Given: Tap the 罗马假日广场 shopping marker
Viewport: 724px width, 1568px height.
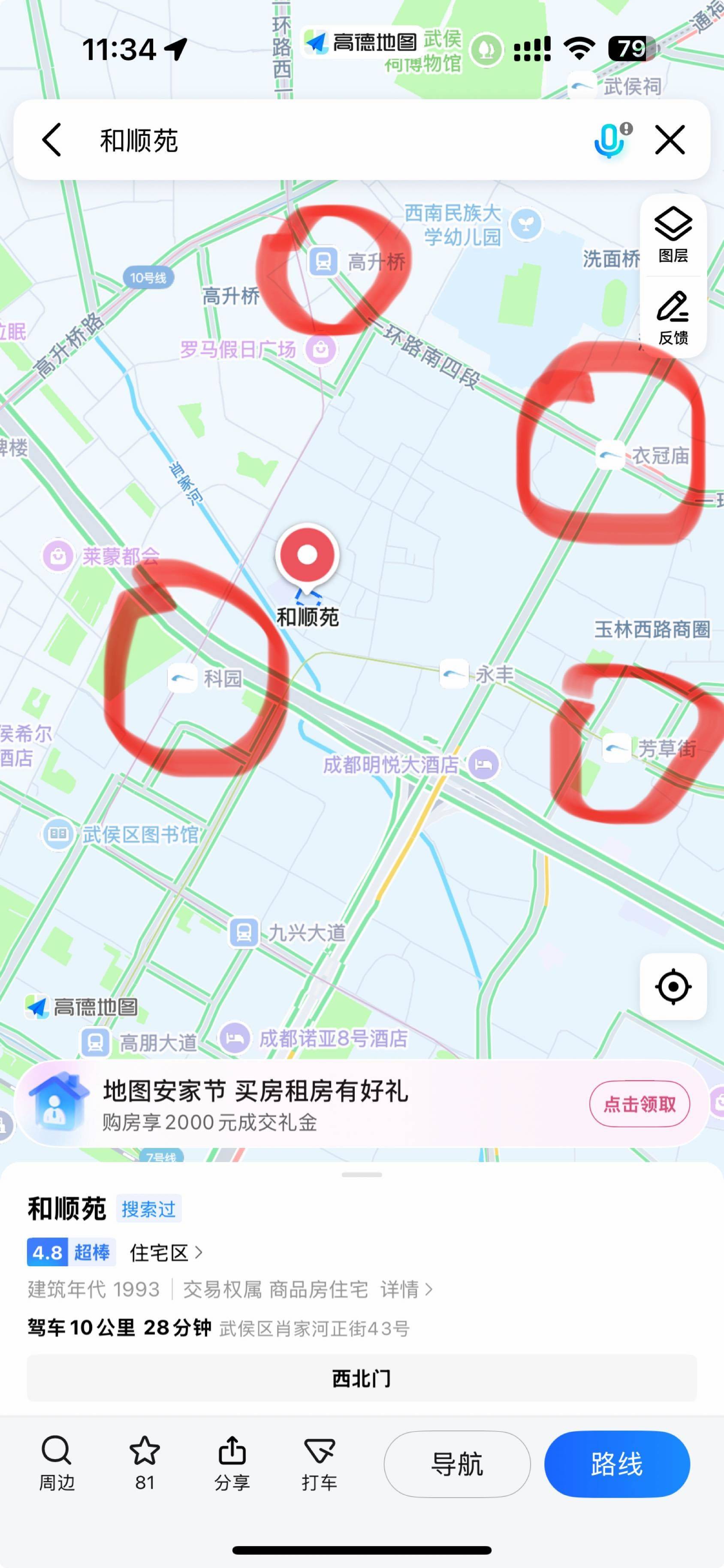Looking at the screenshot, I should (x=321, y=349).
